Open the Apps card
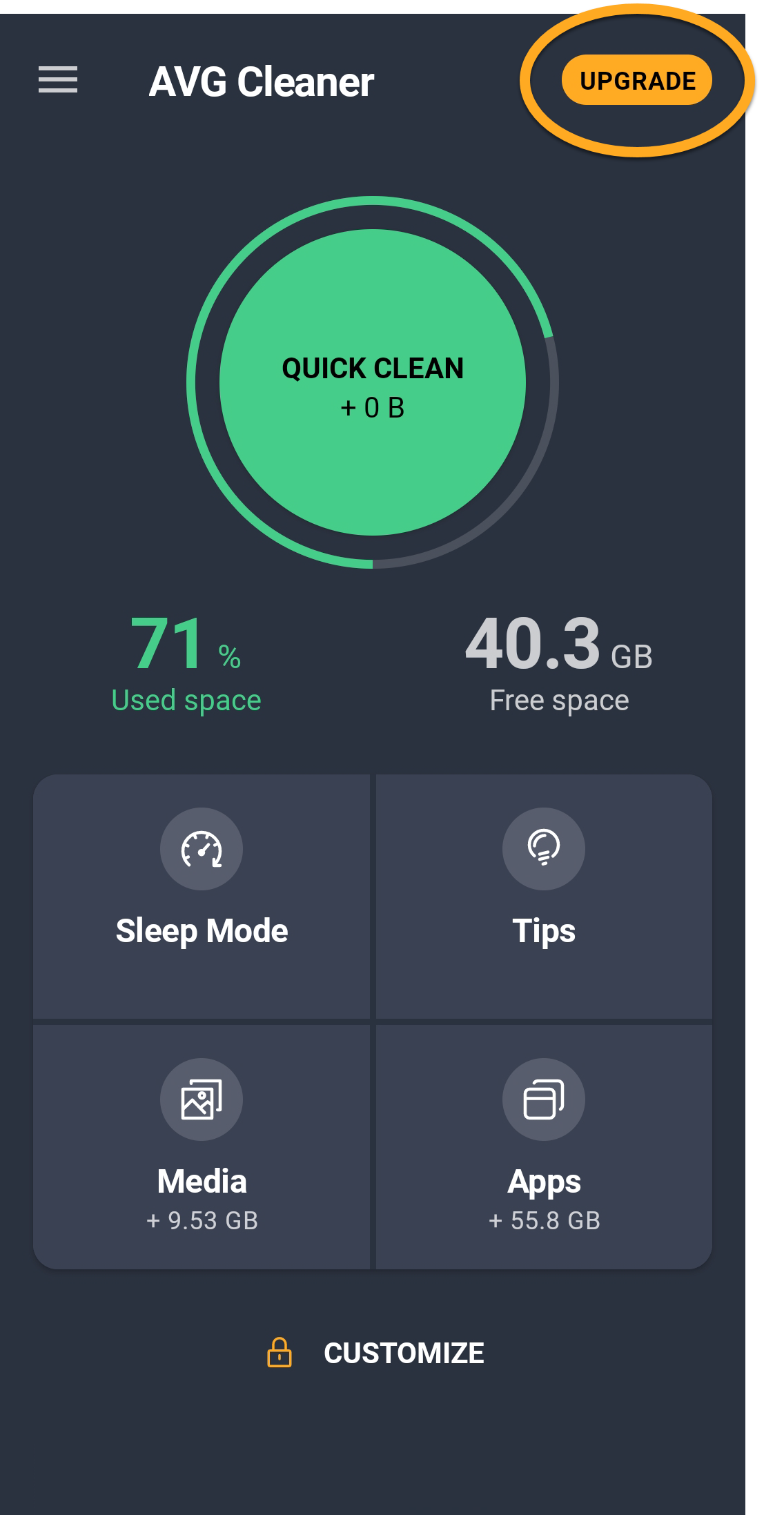Screen dimensions: 784x1515 pos(544,1146)
